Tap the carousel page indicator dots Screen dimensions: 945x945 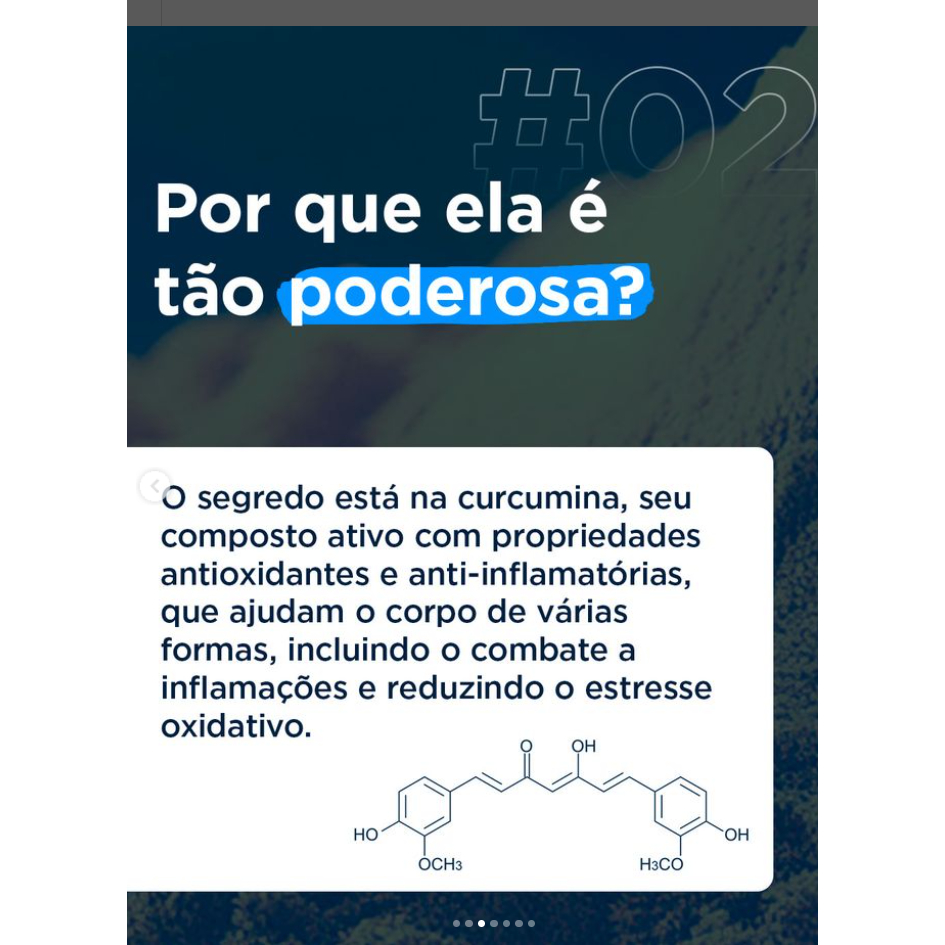tap(494, 923)
